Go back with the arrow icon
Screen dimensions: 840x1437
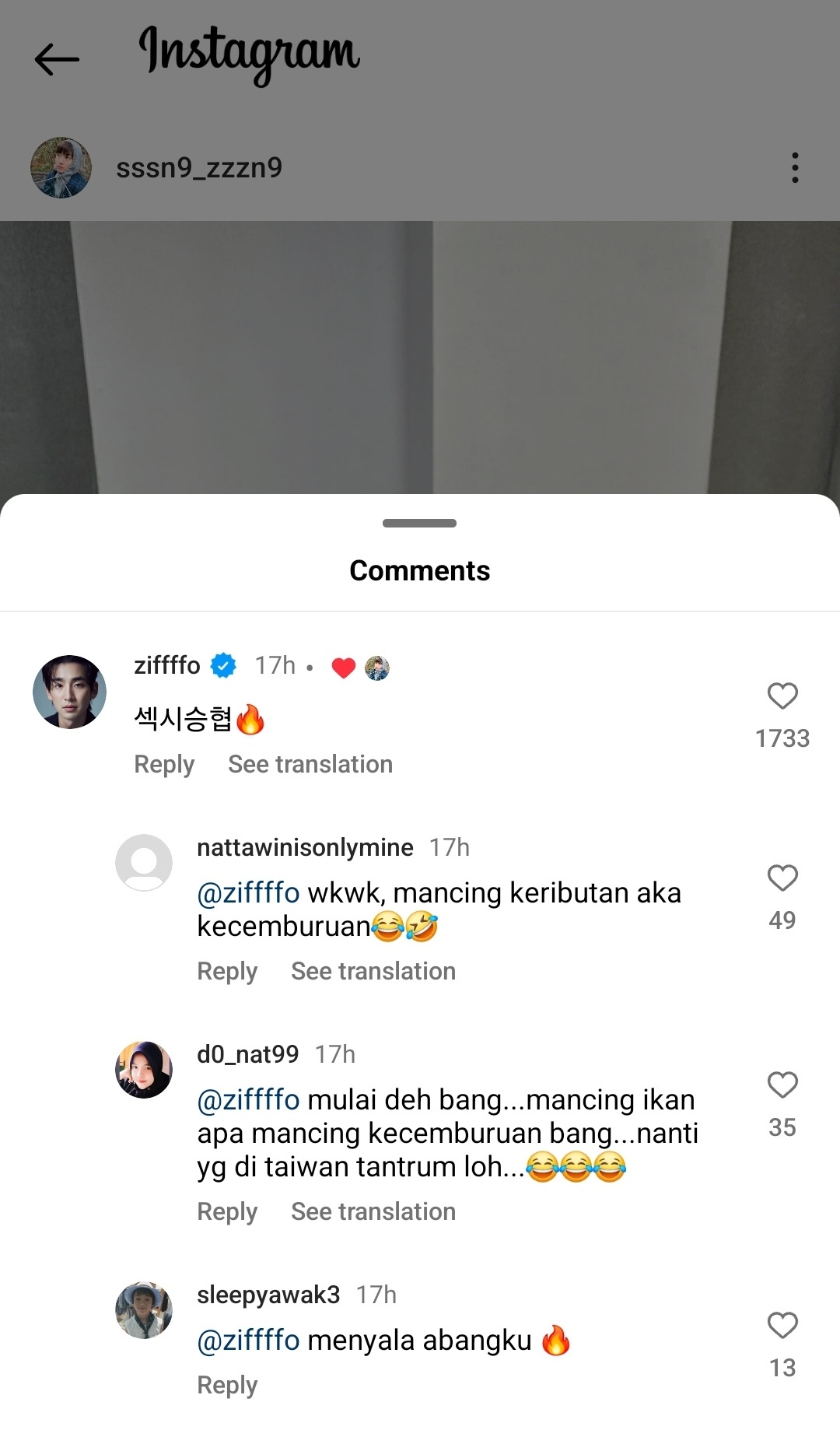pyautogui.click(x=57, y=59)
